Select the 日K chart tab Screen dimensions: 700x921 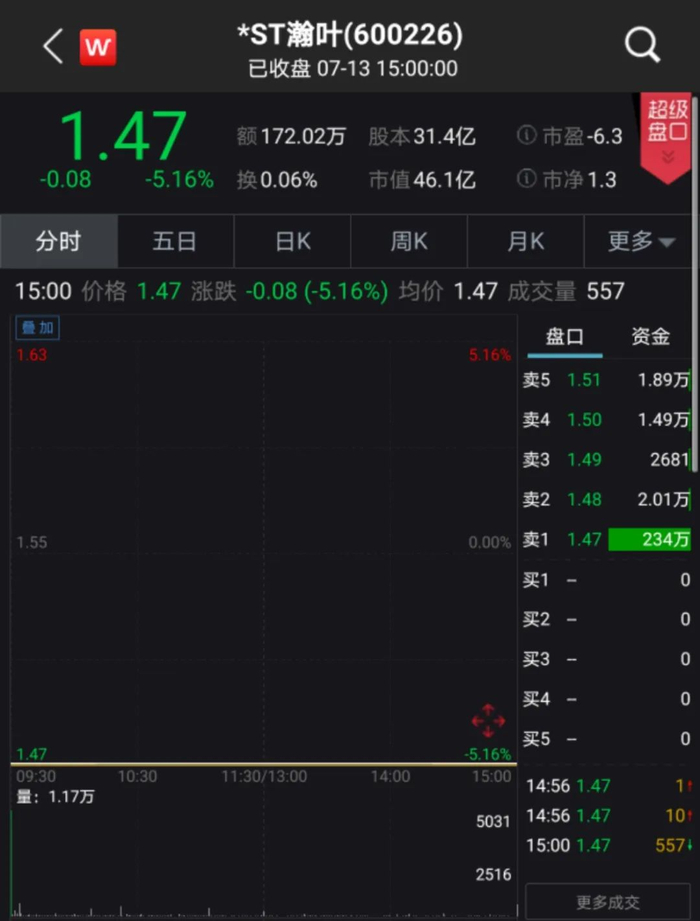click(292, 241)
